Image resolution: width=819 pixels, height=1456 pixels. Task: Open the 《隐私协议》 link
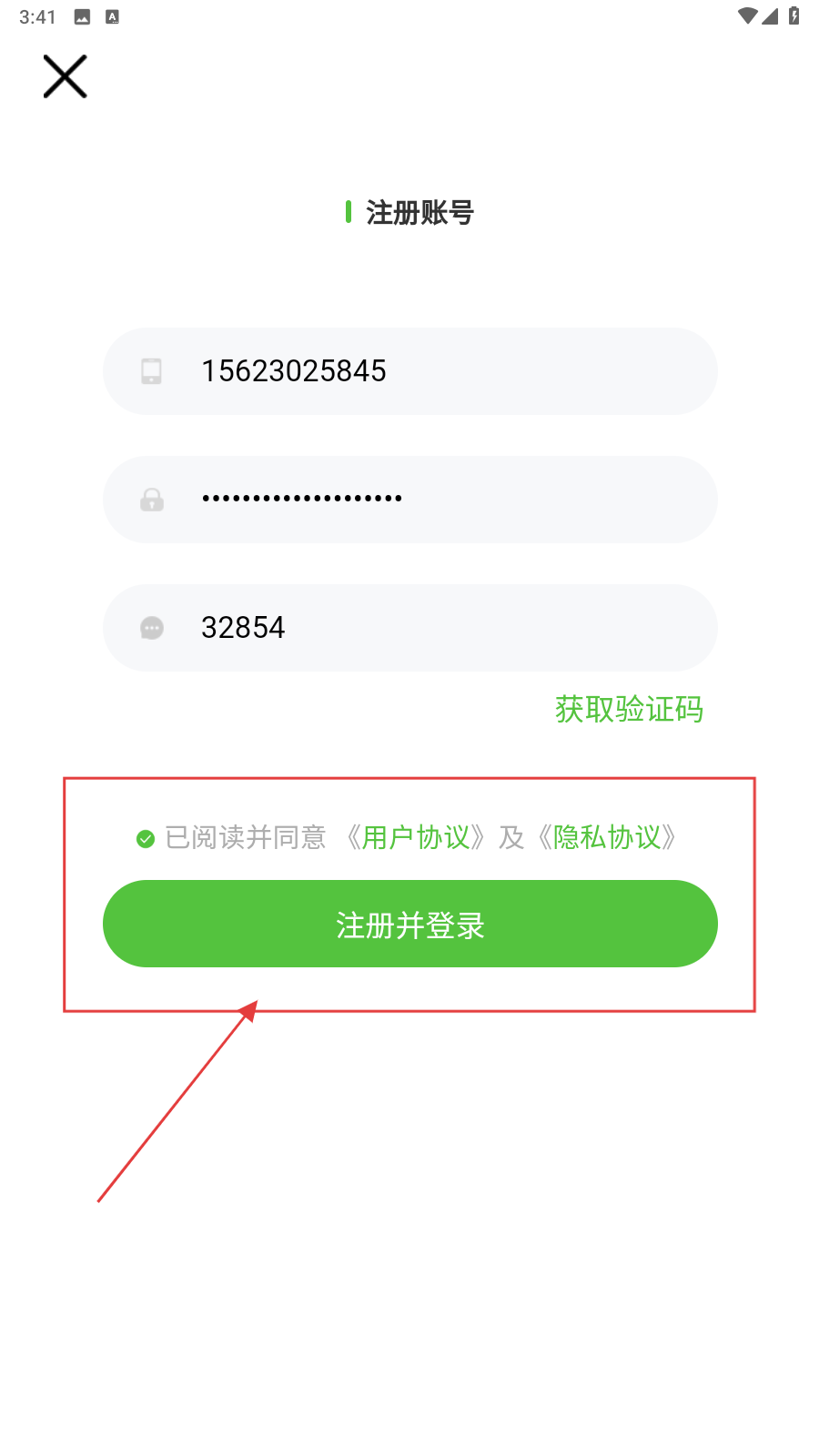pyautogui.click(x=607, y=837)
